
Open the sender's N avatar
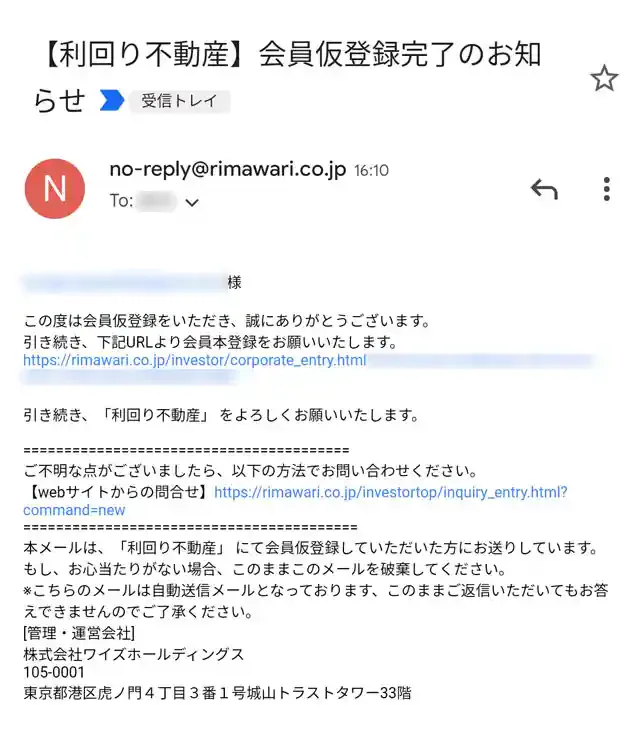[55, 188]
